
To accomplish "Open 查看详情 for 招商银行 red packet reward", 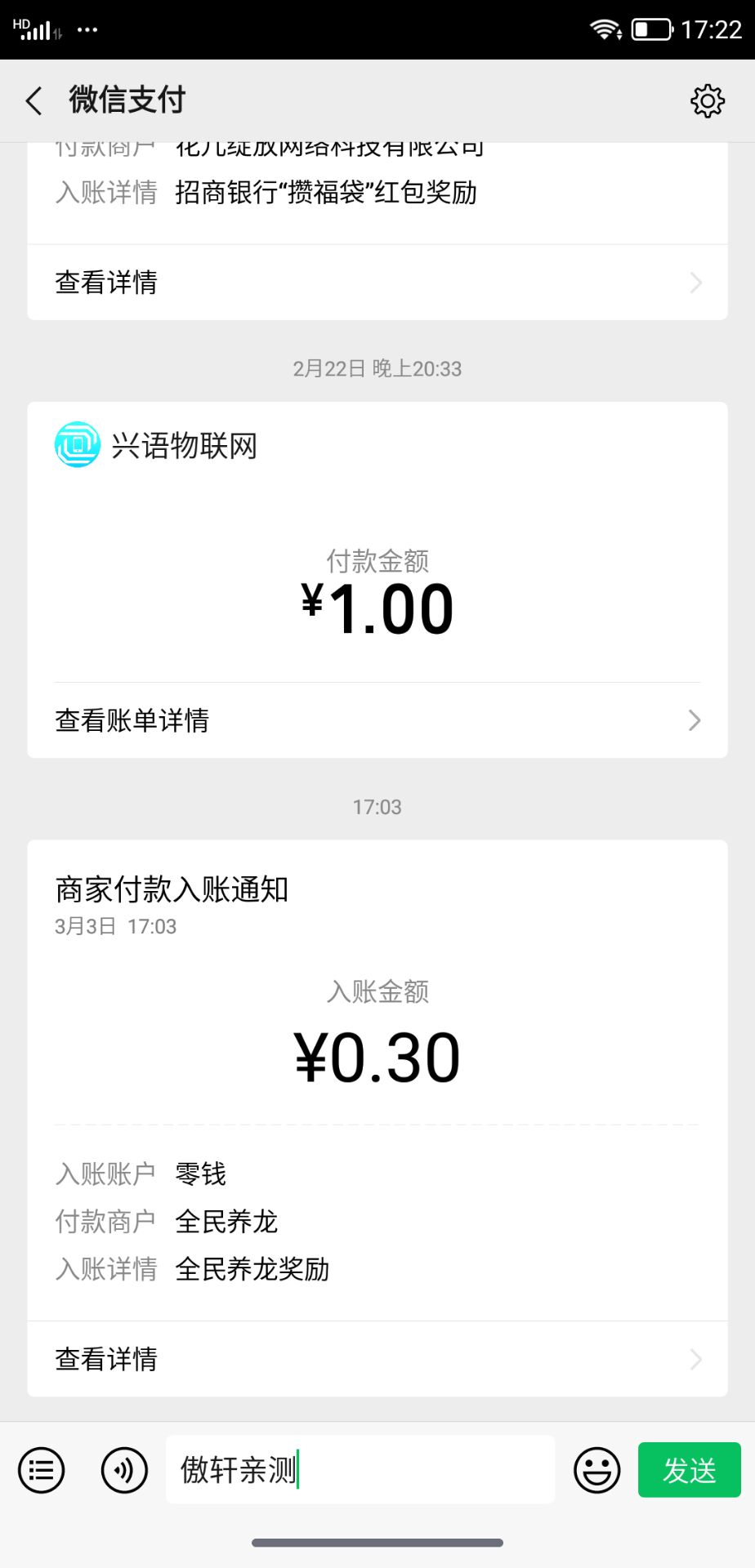I will 377,283.
